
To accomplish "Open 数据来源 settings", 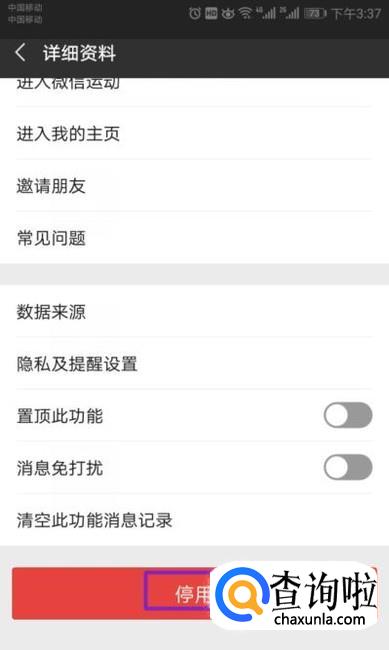I will 194,311.
